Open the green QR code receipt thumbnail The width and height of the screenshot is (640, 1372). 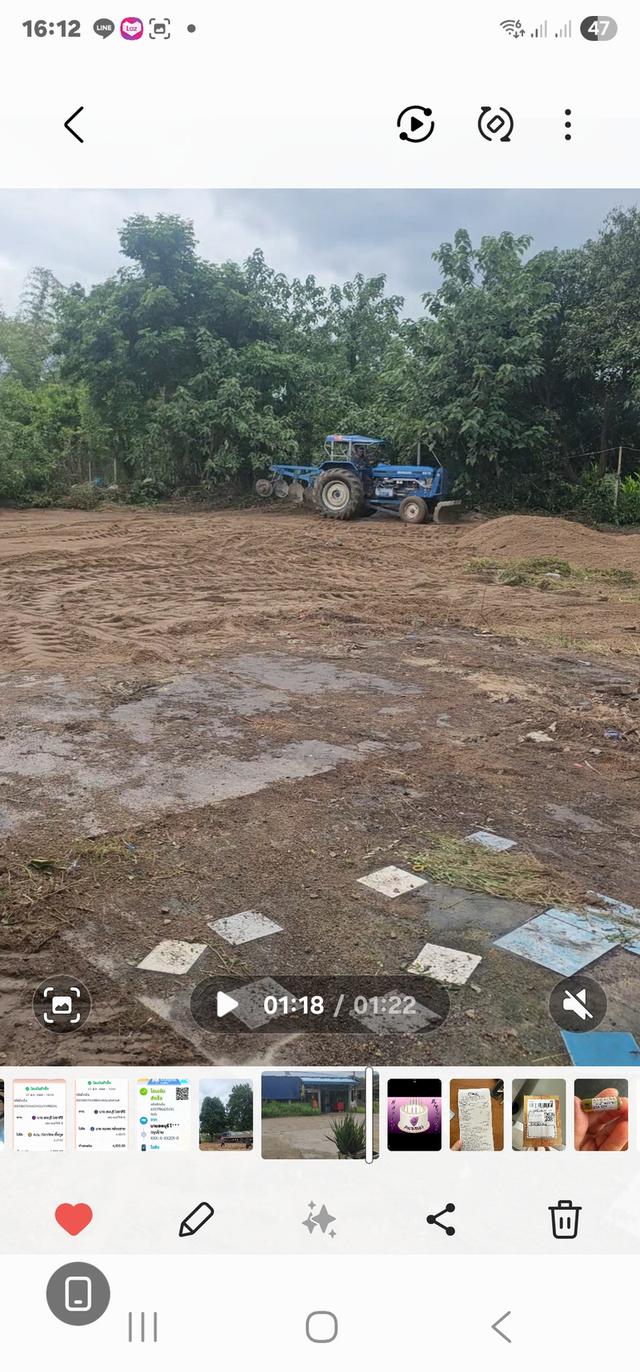[x=164, y=1114]
